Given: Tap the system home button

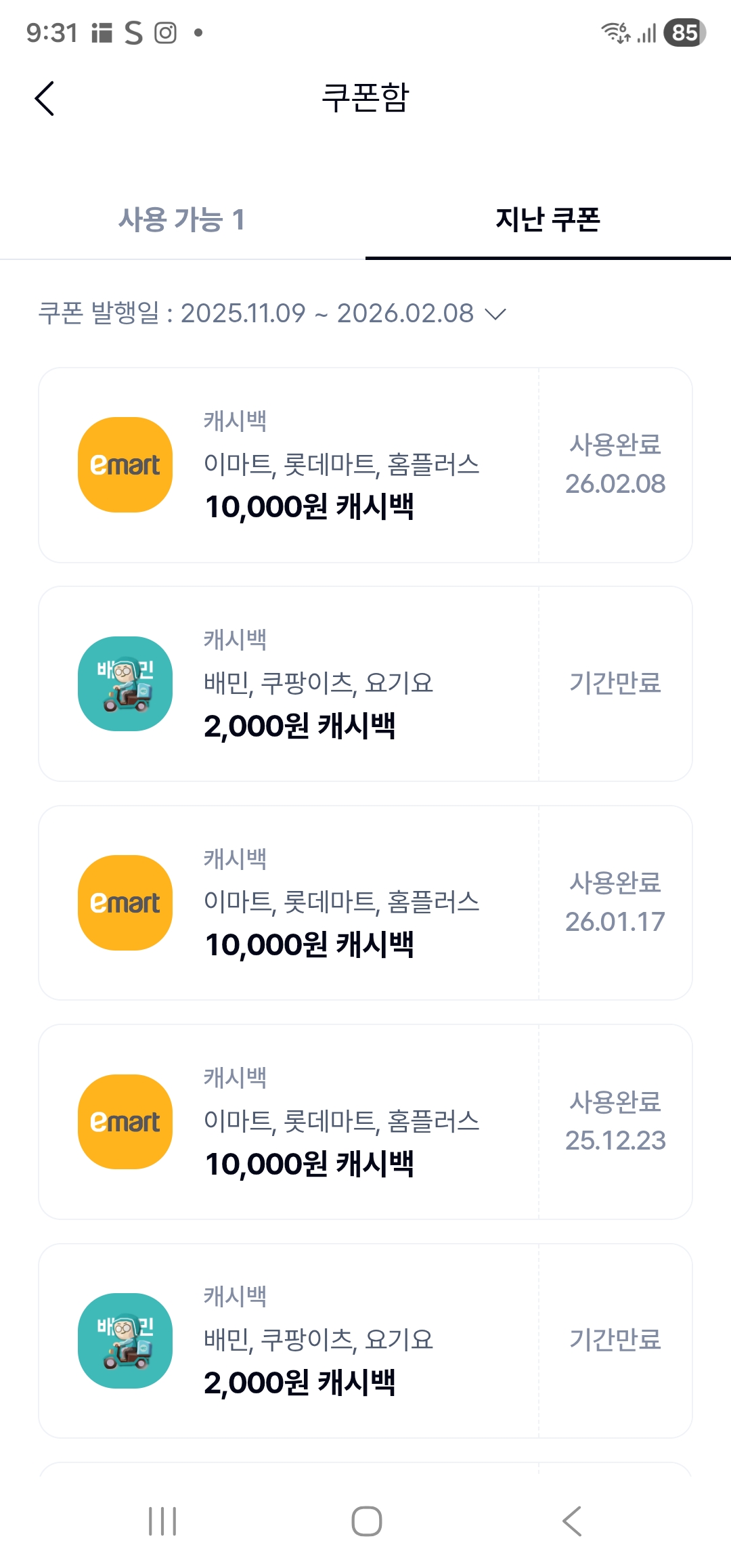Looking at the screenshot, I should (366, 1521).
